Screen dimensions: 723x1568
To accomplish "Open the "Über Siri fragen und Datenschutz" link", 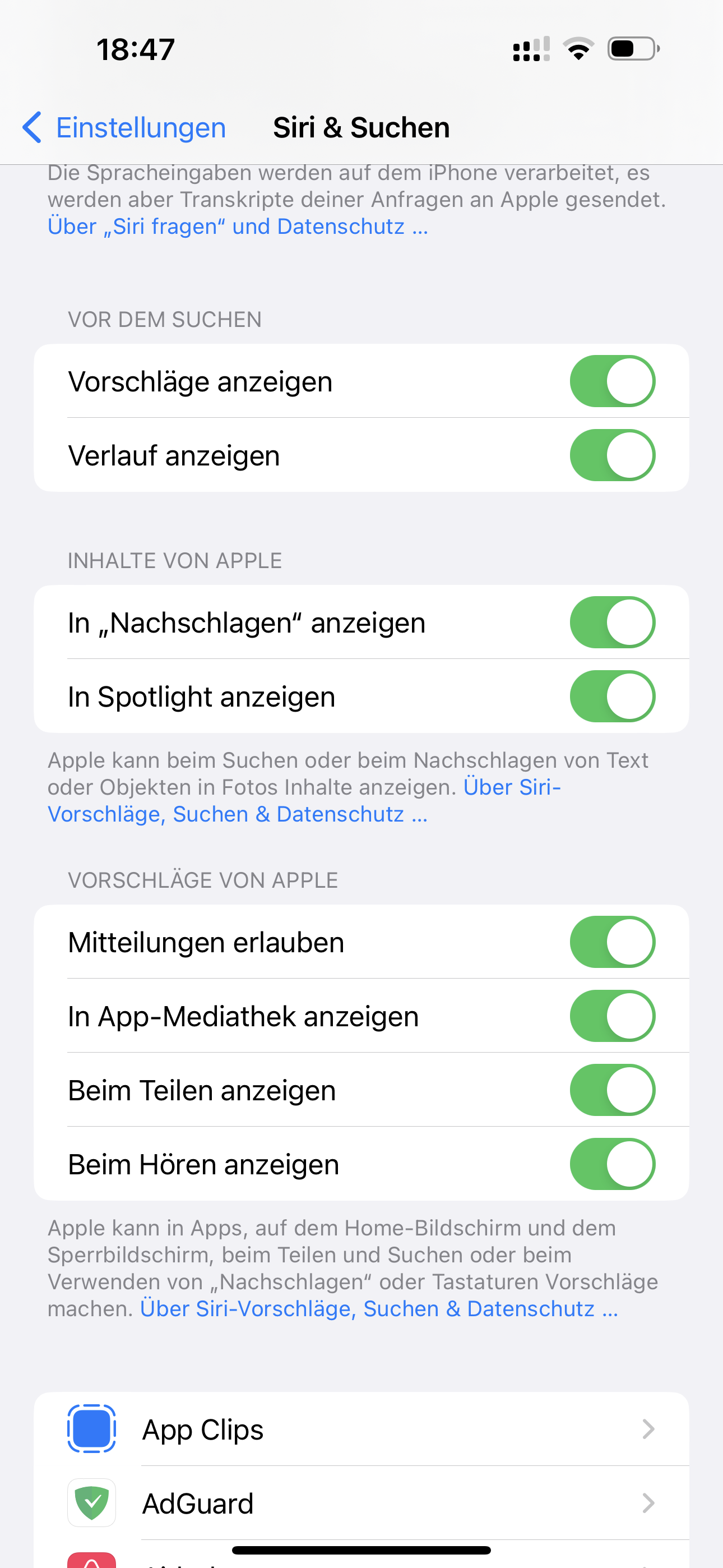I will click(237, 227).
